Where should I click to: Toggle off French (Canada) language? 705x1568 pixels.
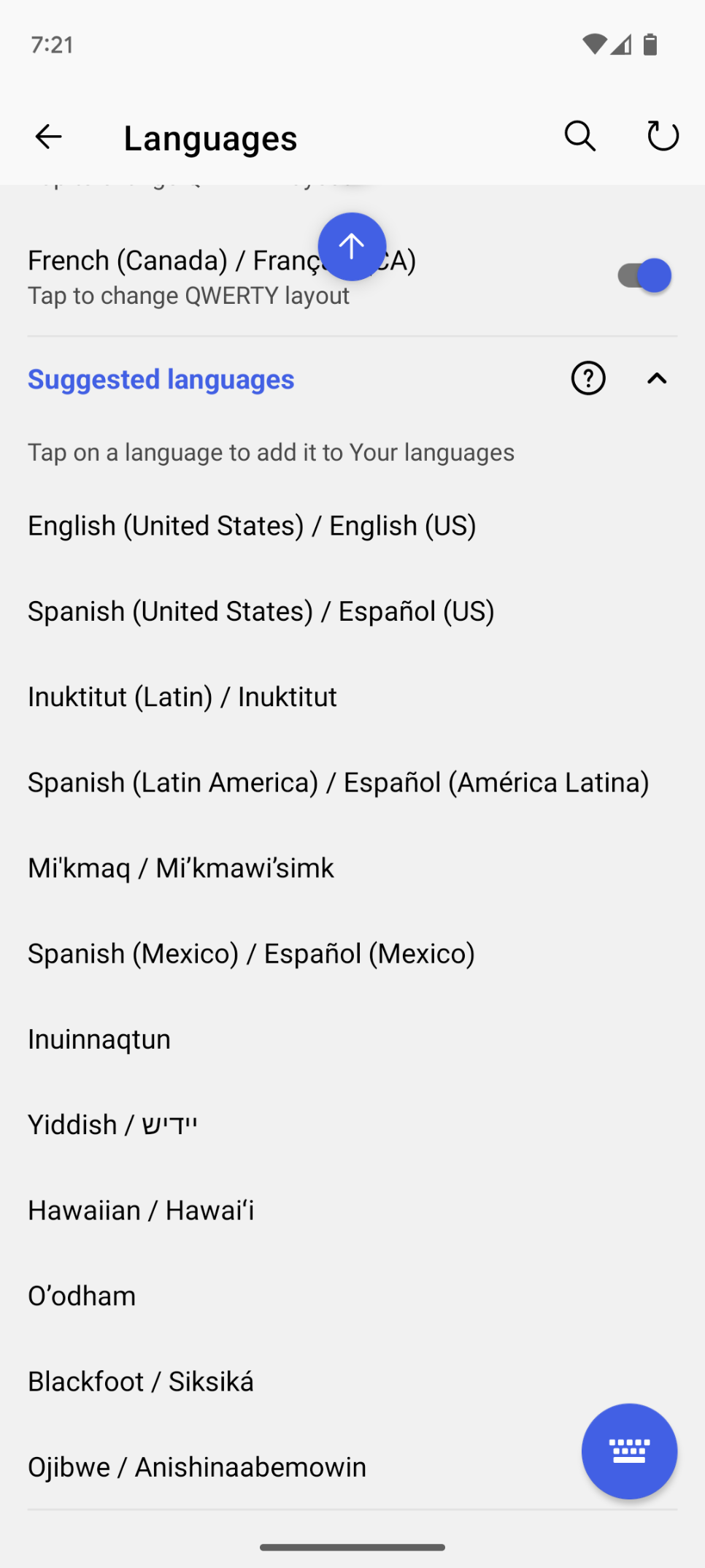pos(644,276)
